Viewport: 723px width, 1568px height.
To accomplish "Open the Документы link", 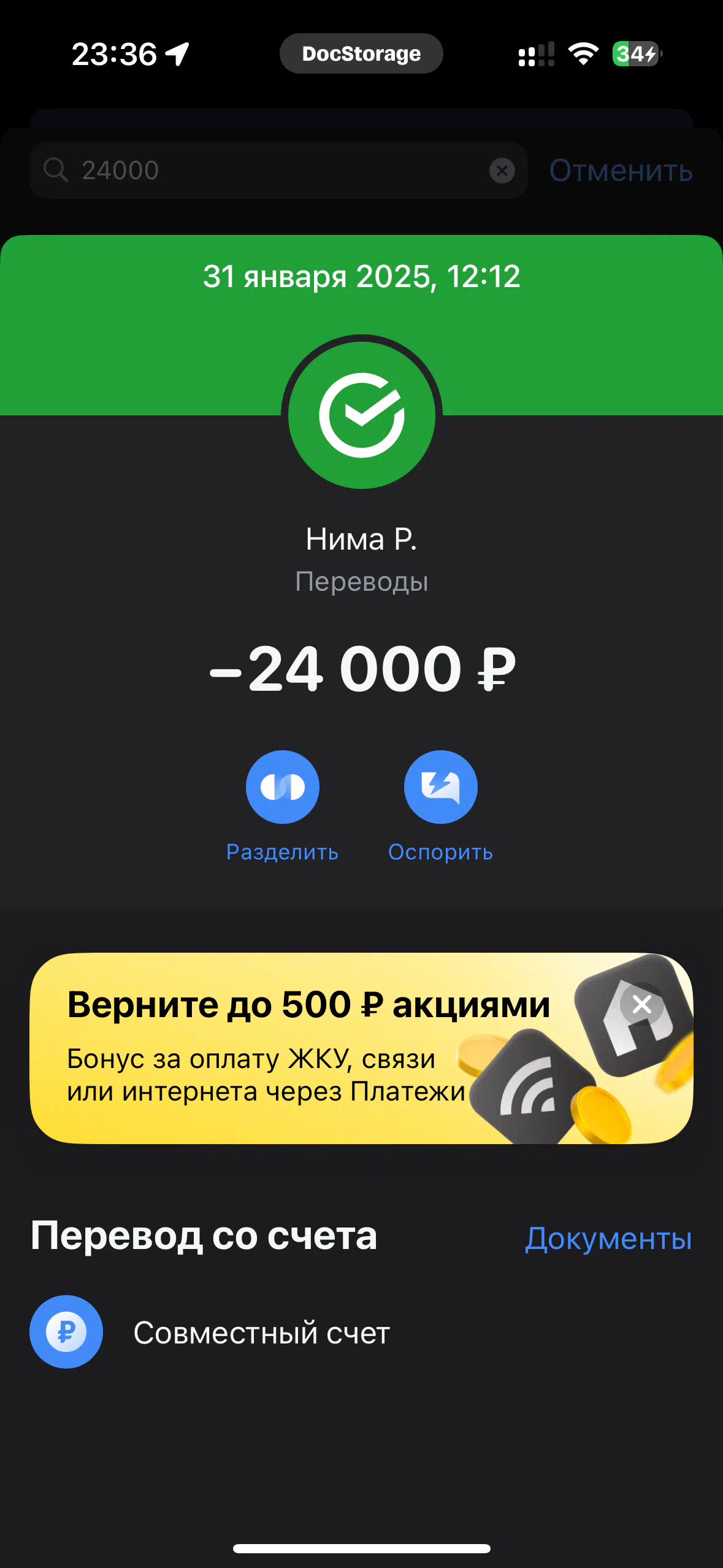I will click(608, 1238).
